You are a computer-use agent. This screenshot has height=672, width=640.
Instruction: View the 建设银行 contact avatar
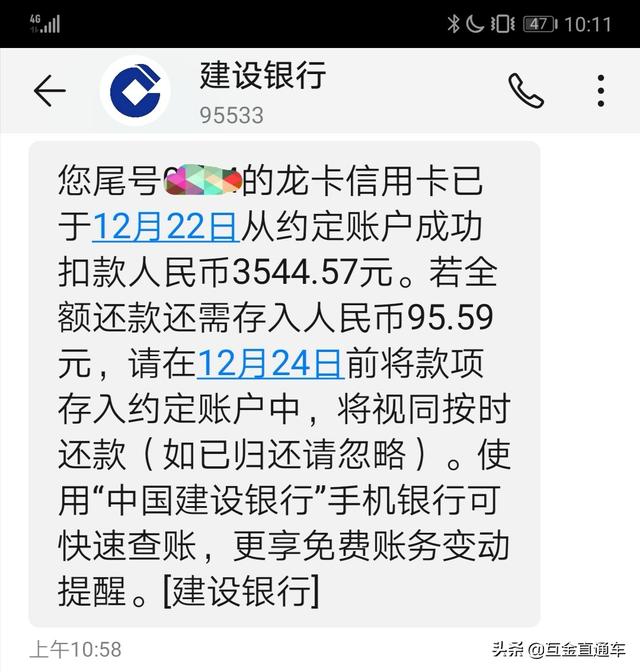tap(135, 92)
